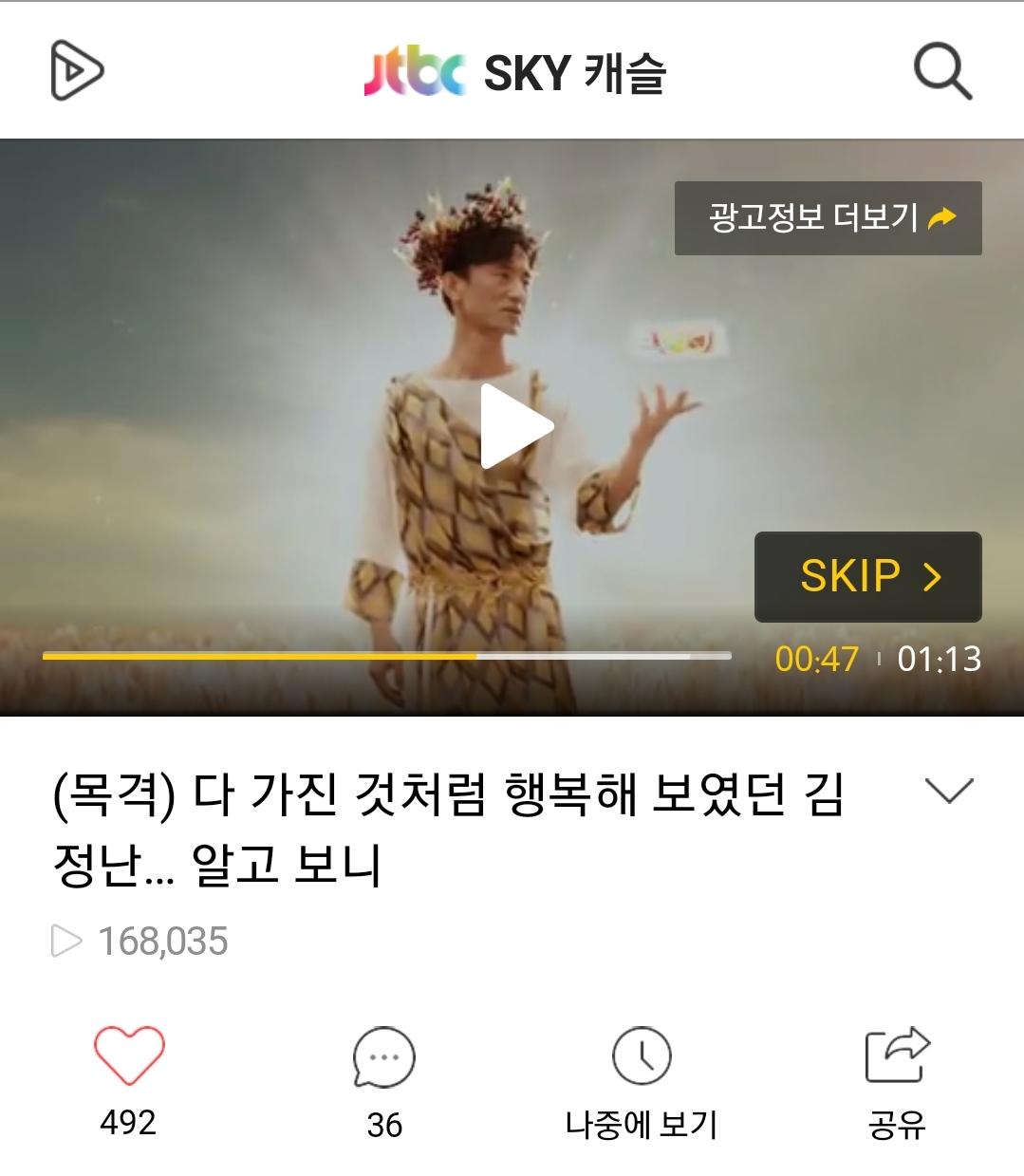
Task: Click the 나중에 보기 label
Action: click(642, 1126)
